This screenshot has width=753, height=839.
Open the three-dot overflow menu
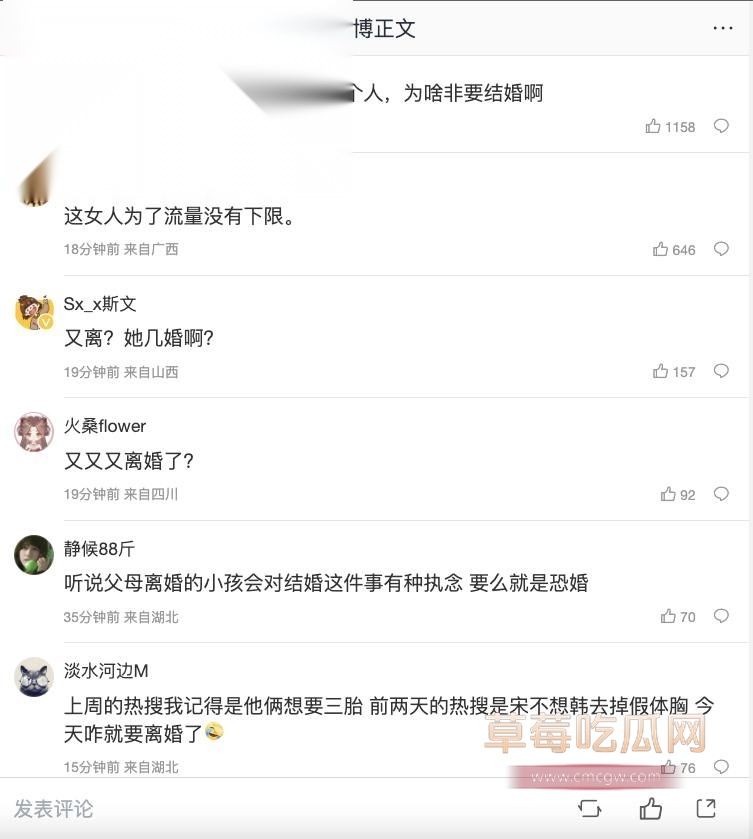point(722,29)
